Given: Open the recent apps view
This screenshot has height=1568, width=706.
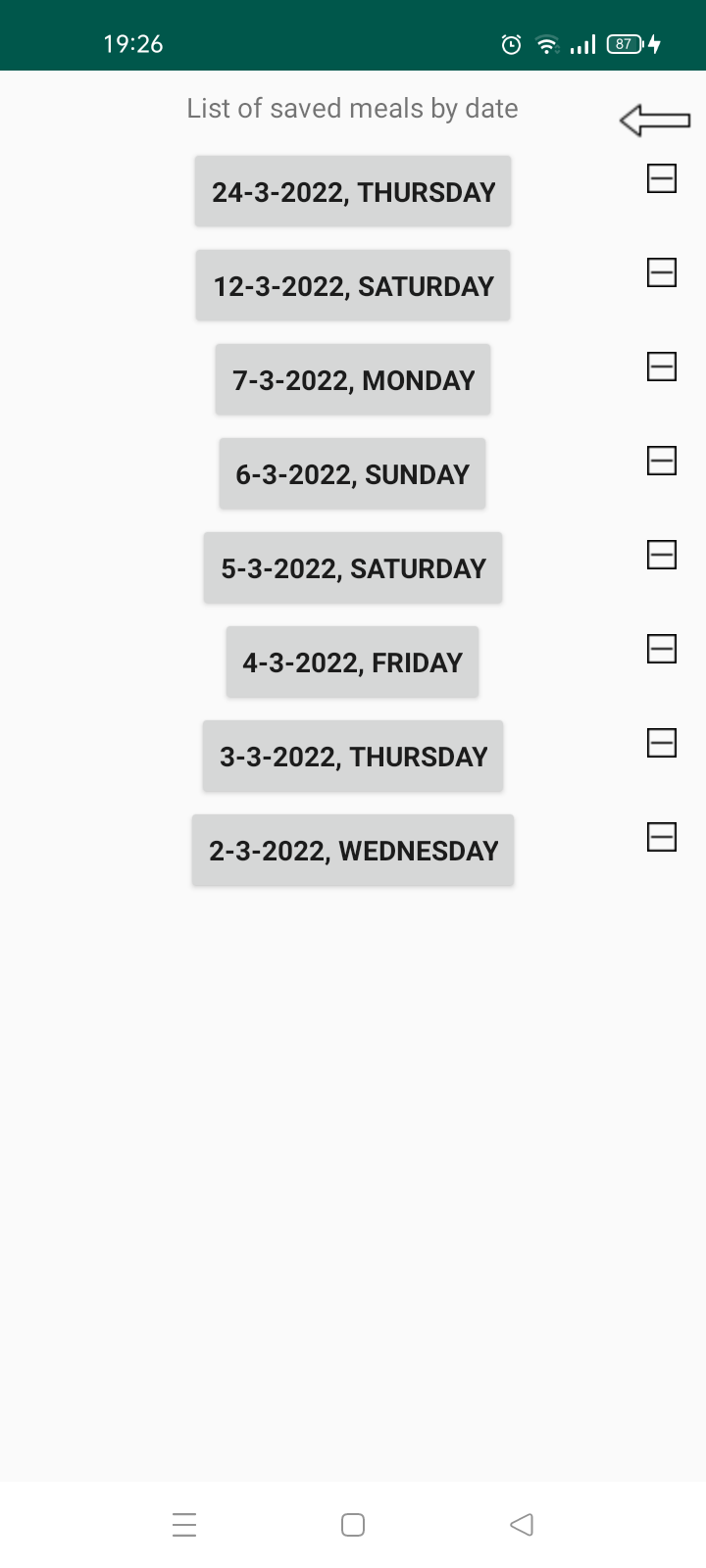Looking at the screenshot, I should pos(184,1525).
